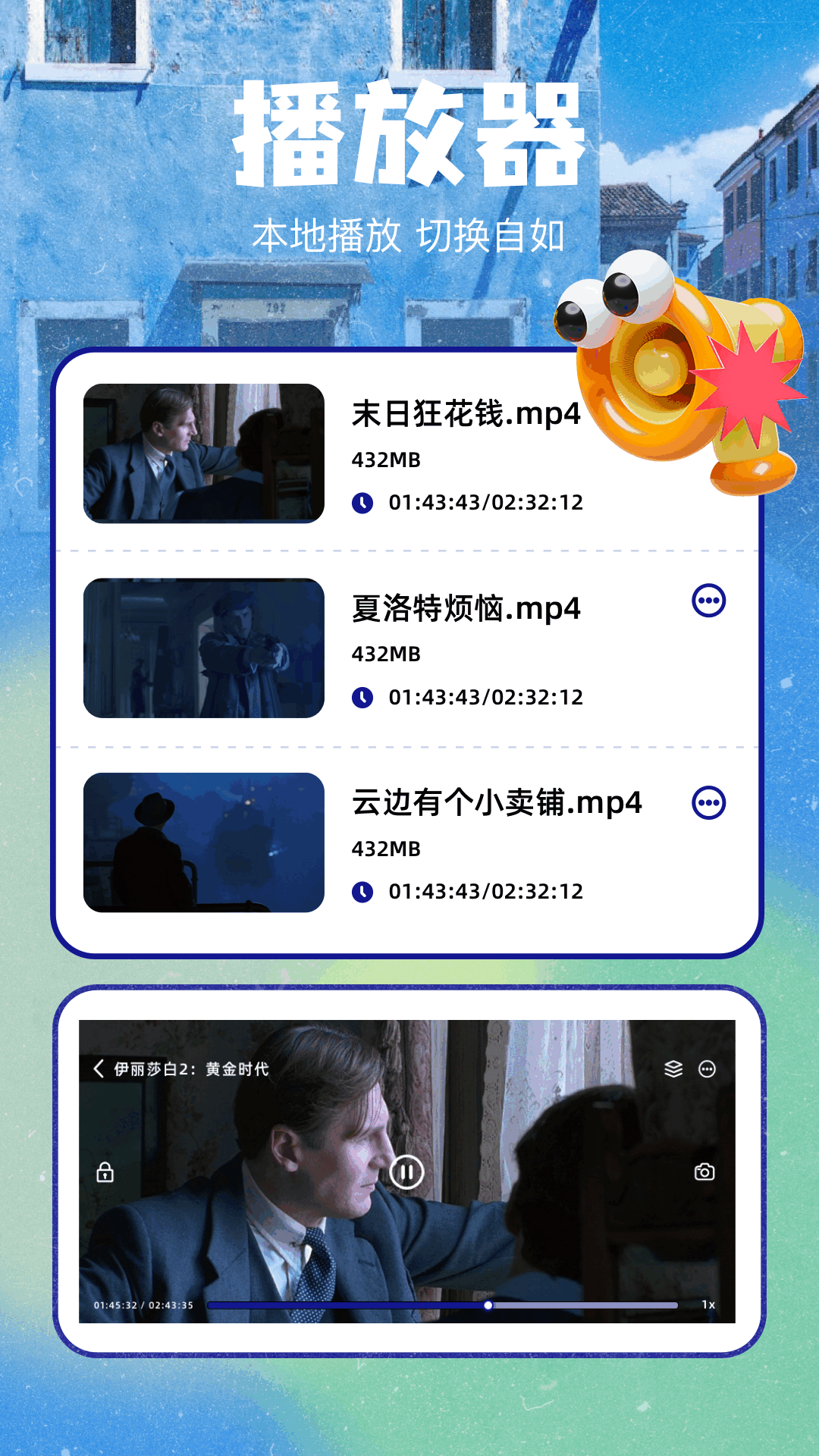Click the clock icon beside 末日狂花钱 duration
Viewport: 819px width, 1456px height.
pos(363,502)
